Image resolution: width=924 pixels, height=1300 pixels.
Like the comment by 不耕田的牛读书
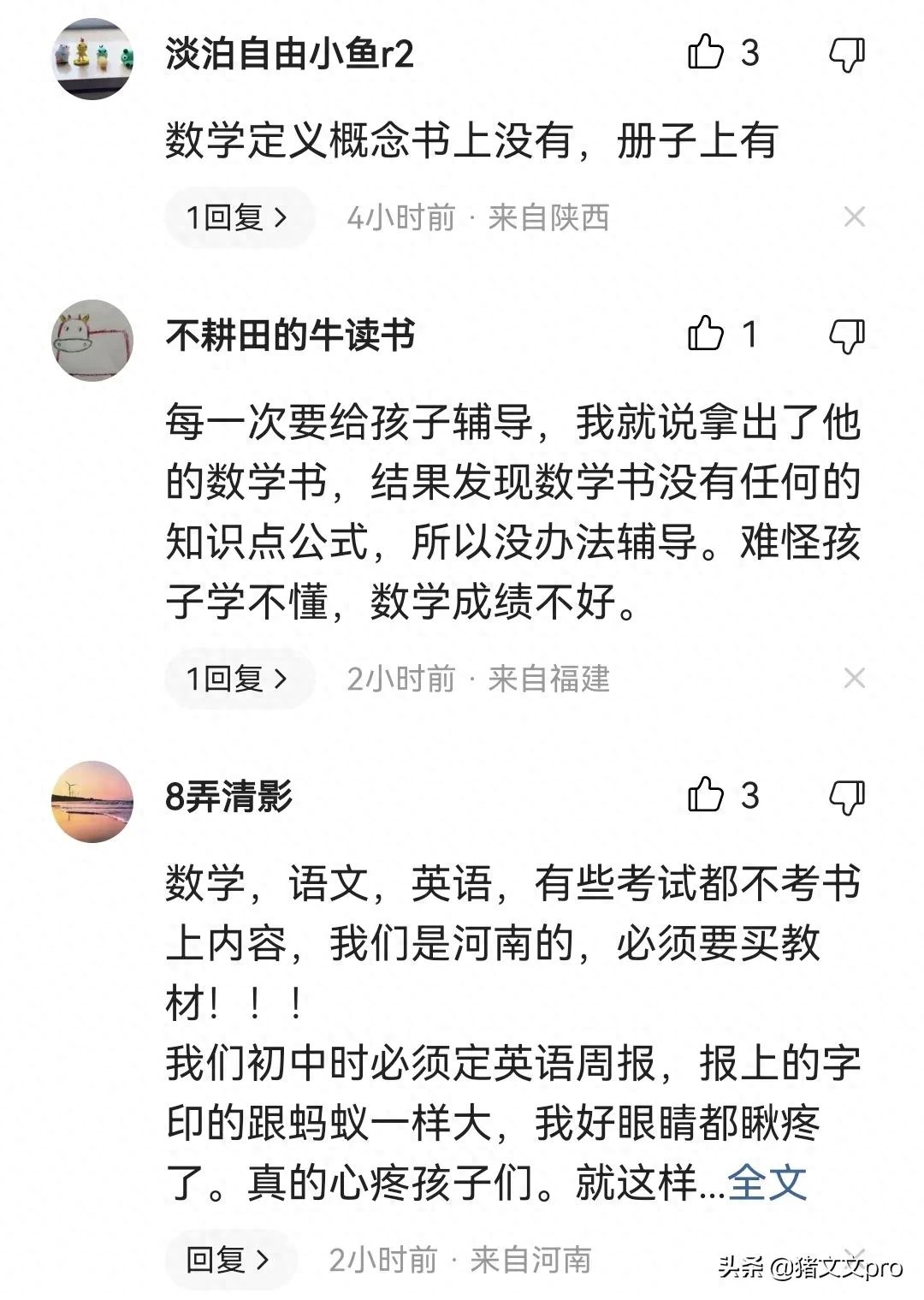707,334
